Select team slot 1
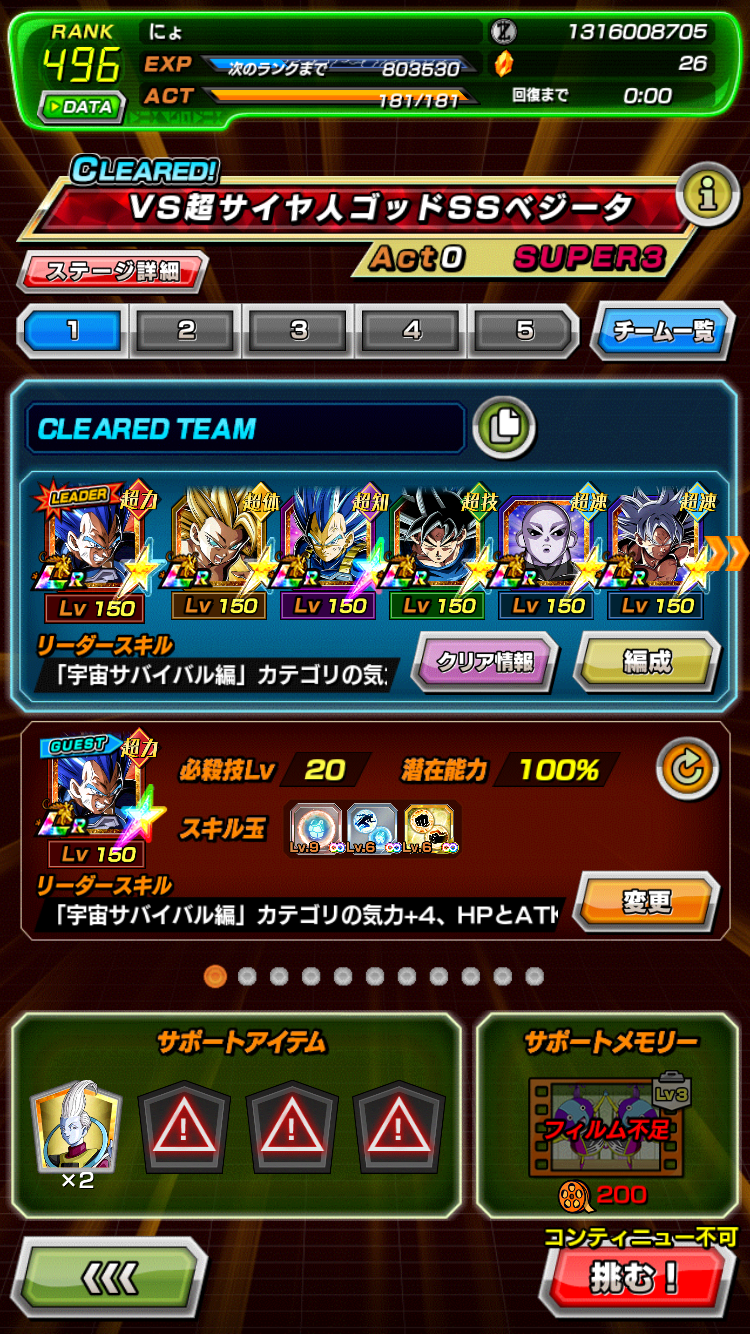Image resolution: width=750 pixels, height=1334 pixels. 73,331
